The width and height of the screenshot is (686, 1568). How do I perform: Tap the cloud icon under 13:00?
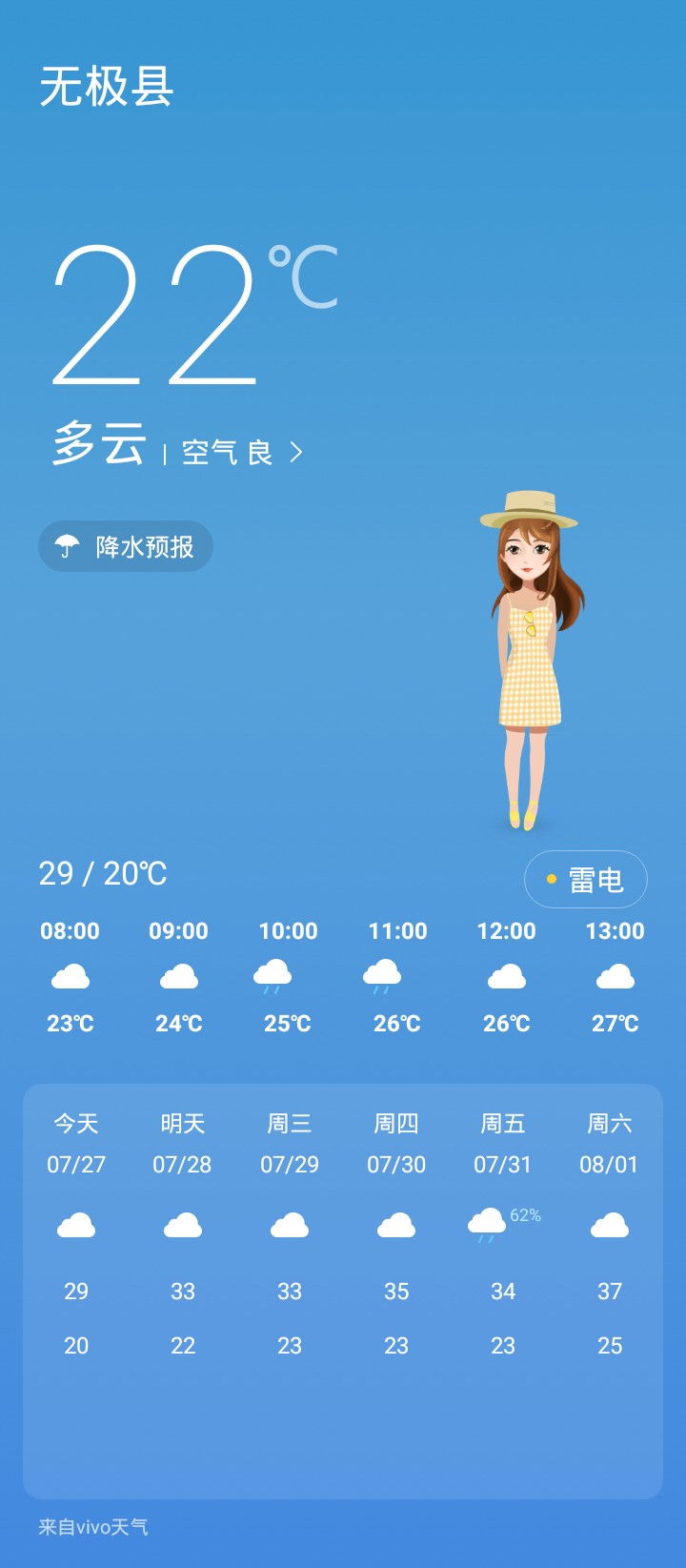coord(617,974)
